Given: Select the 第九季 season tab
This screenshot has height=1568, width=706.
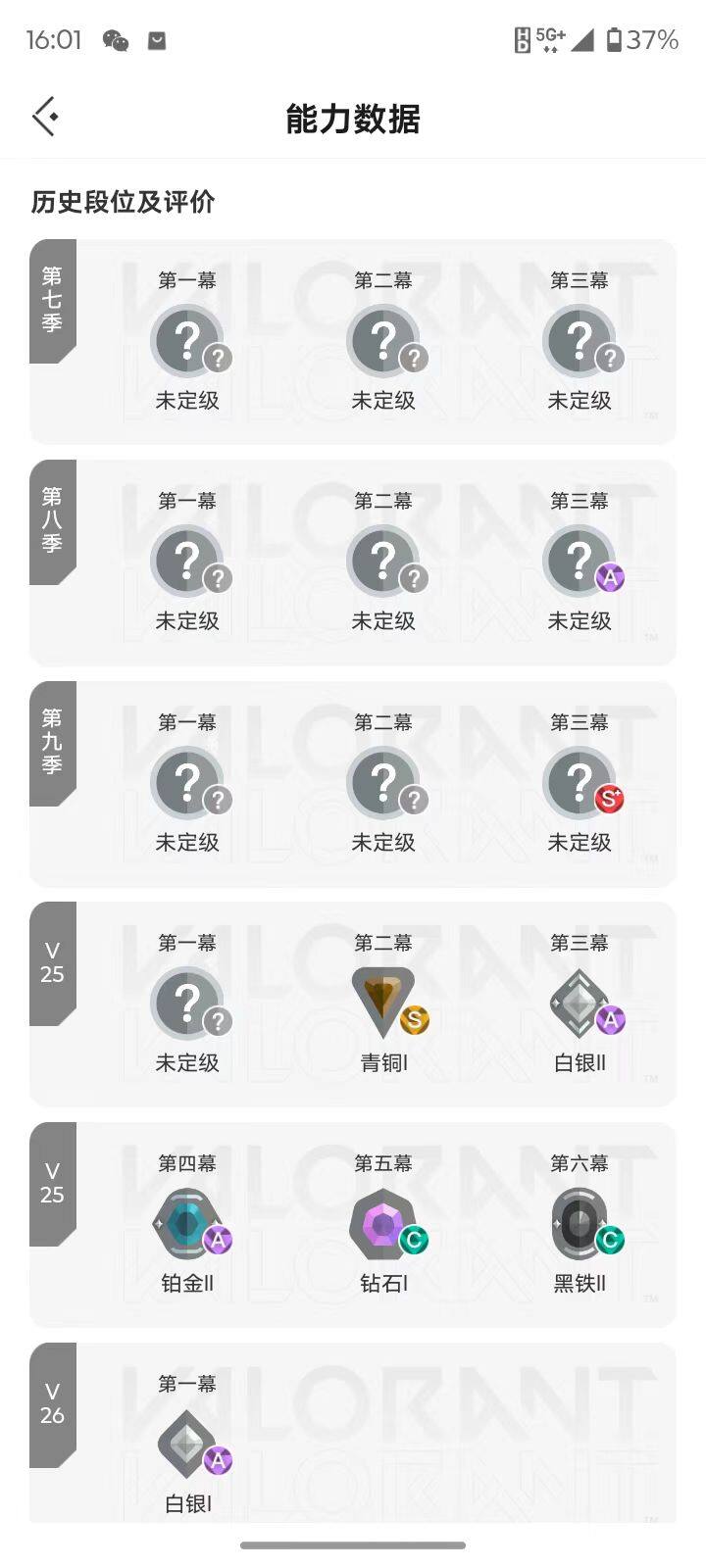Looking at the screenshot, I should [x=51, y=745].
